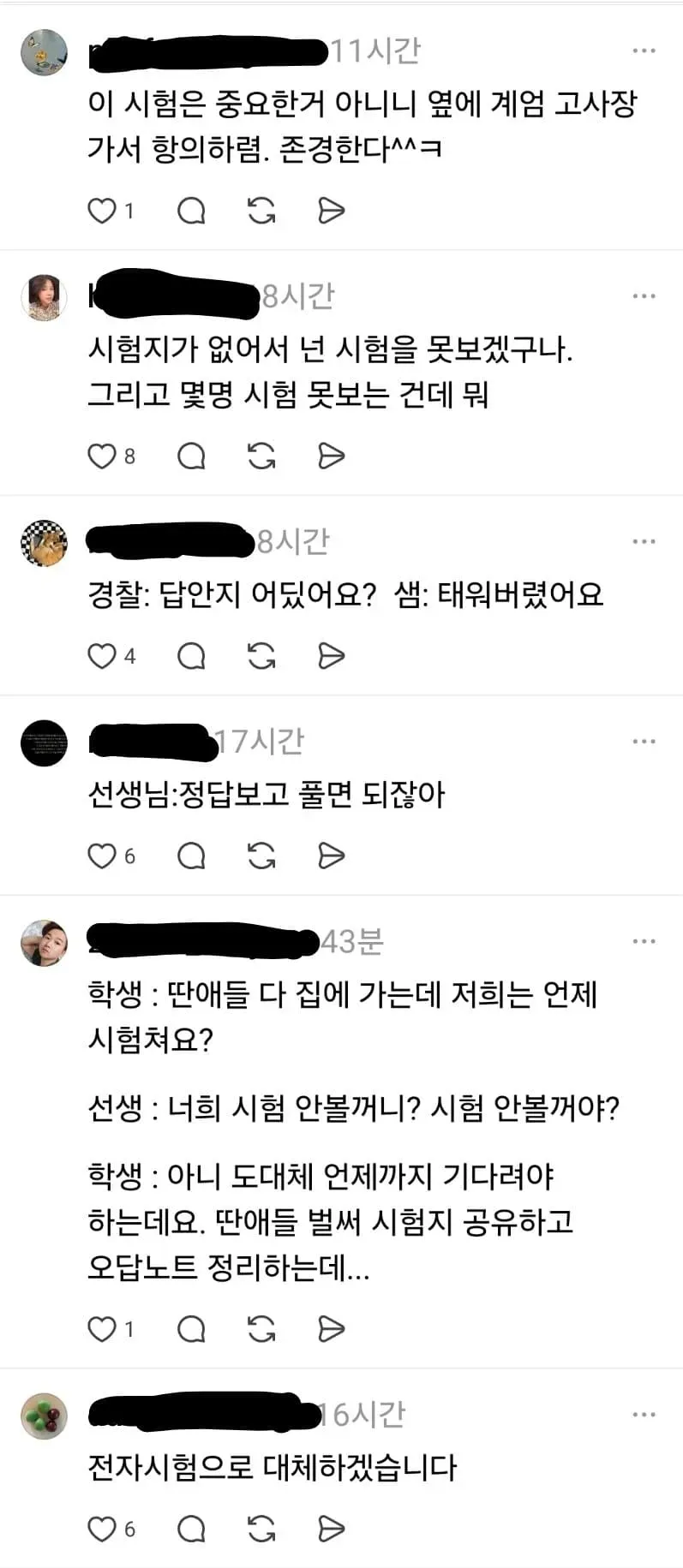Repost the comment 선생님:정답보고 풀면 되잖아
Image resolution: width=683 pixels, height=1568 pixels.
click(x=261, y=856)
